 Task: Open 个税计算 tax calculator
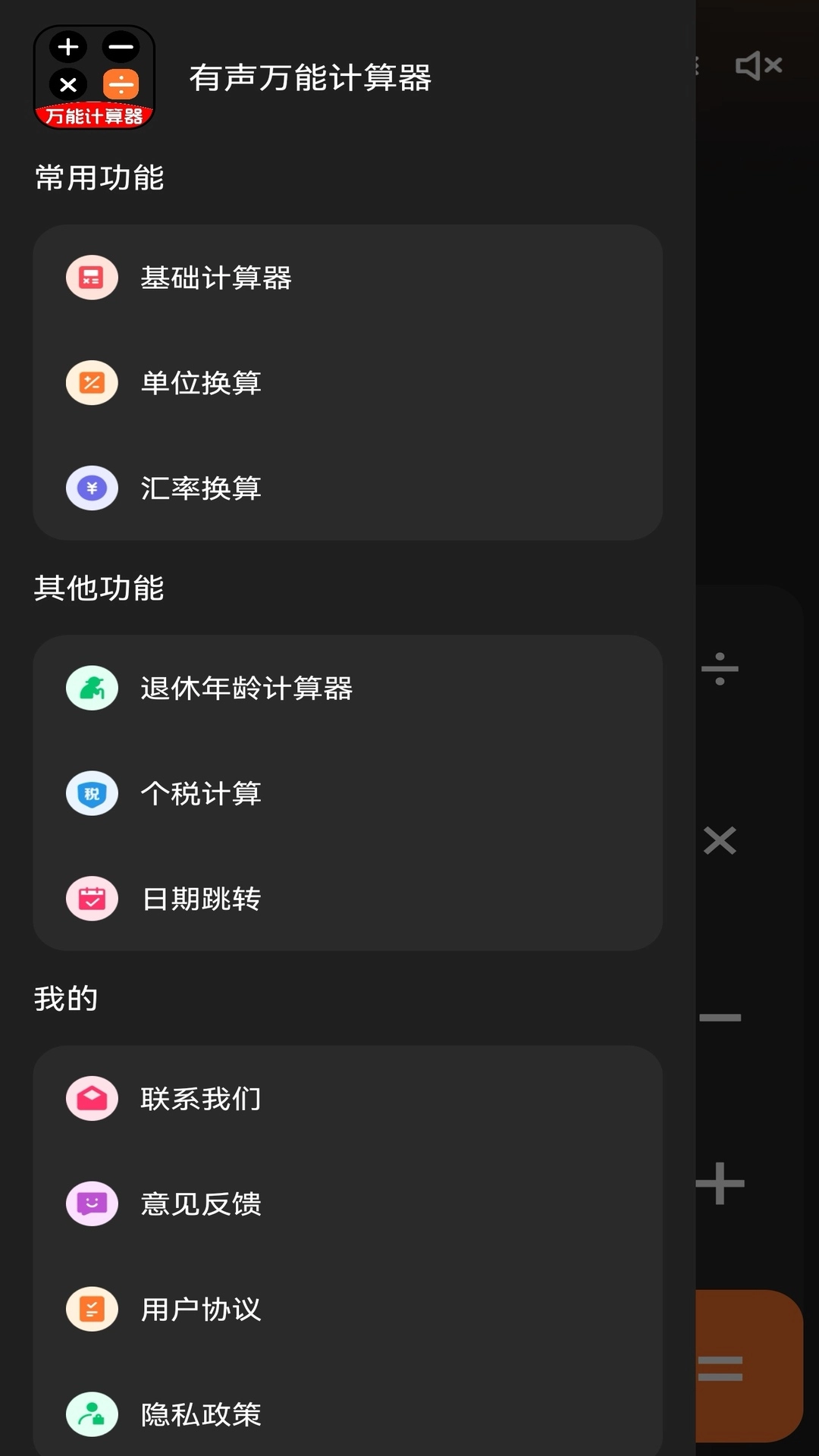pos(201,794)
